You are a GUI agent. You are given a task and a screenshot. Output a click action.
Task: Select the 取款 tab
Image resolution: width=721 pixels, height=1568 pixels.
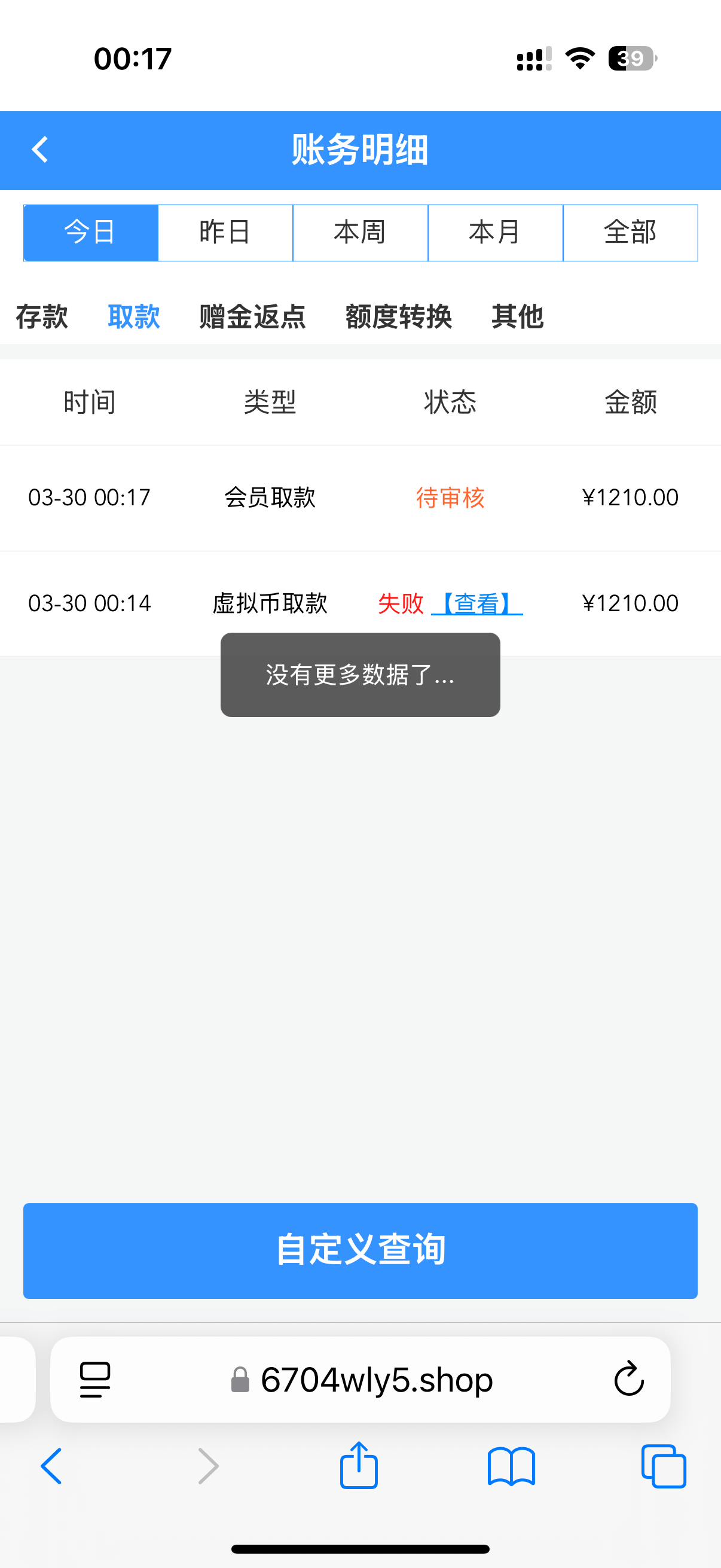134,317
